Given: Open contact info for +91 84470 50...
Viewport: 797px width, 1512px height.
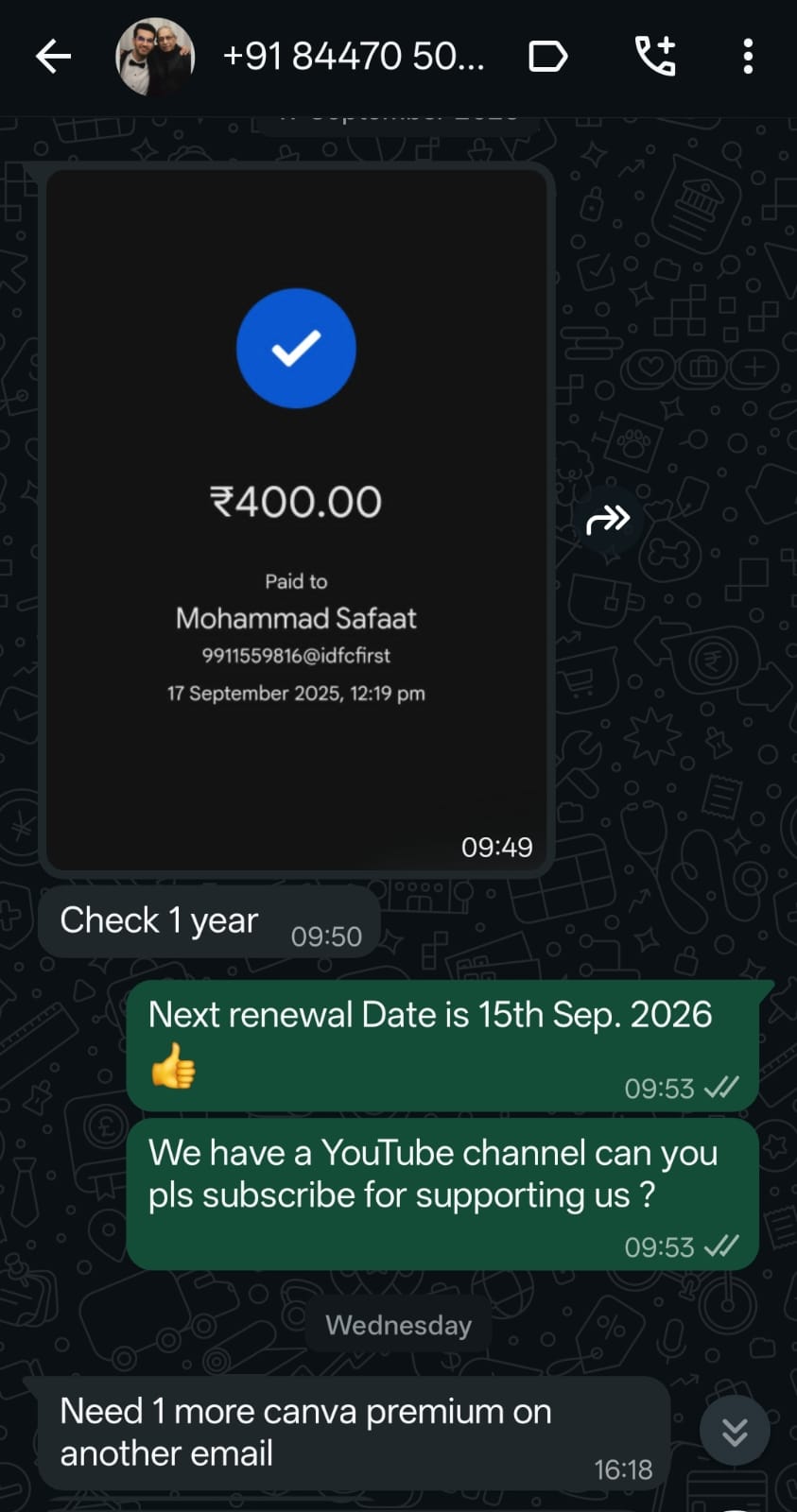Looking at the screenshot, I should tap(353, 58).
